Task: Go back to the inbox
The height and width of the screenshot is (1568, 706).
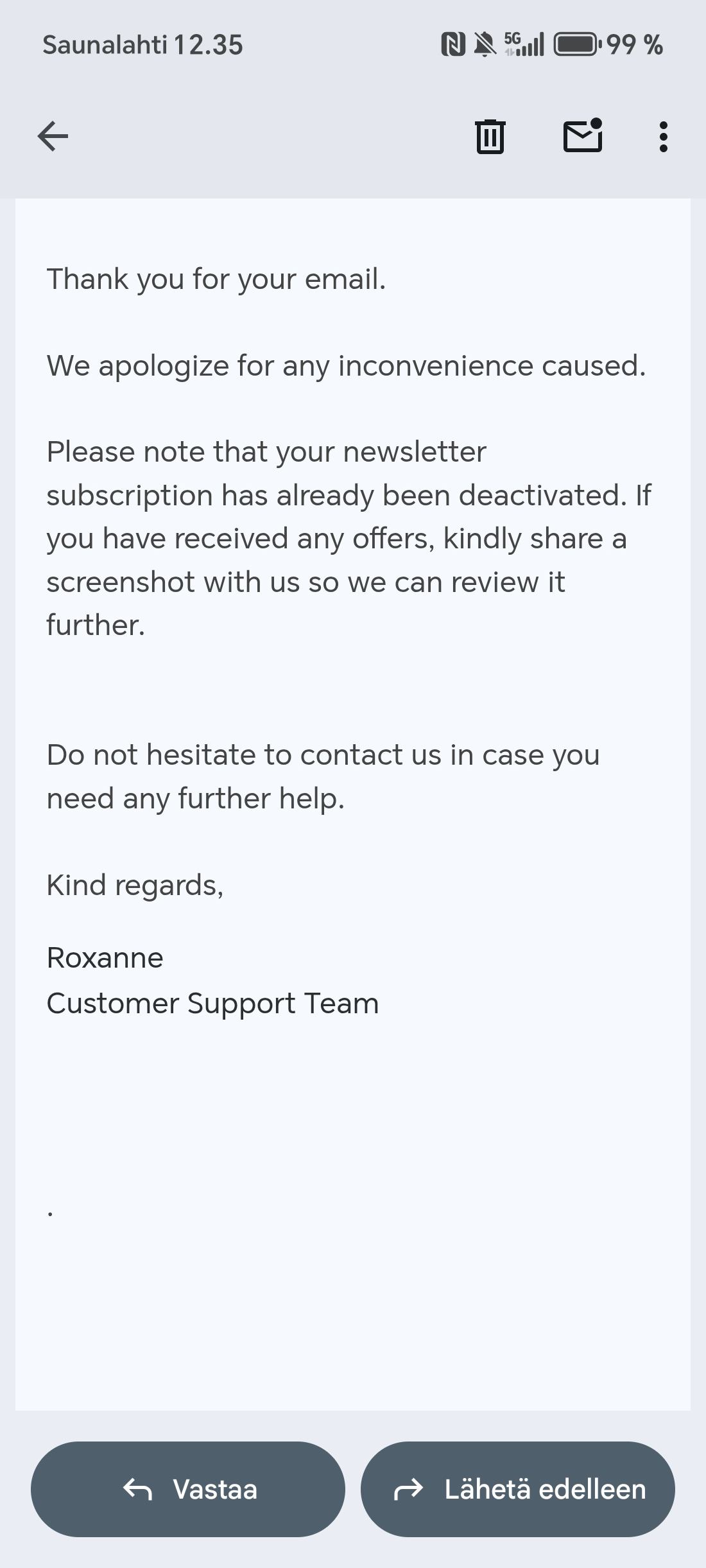Action: pyautogui.click(x=53, y=137)
